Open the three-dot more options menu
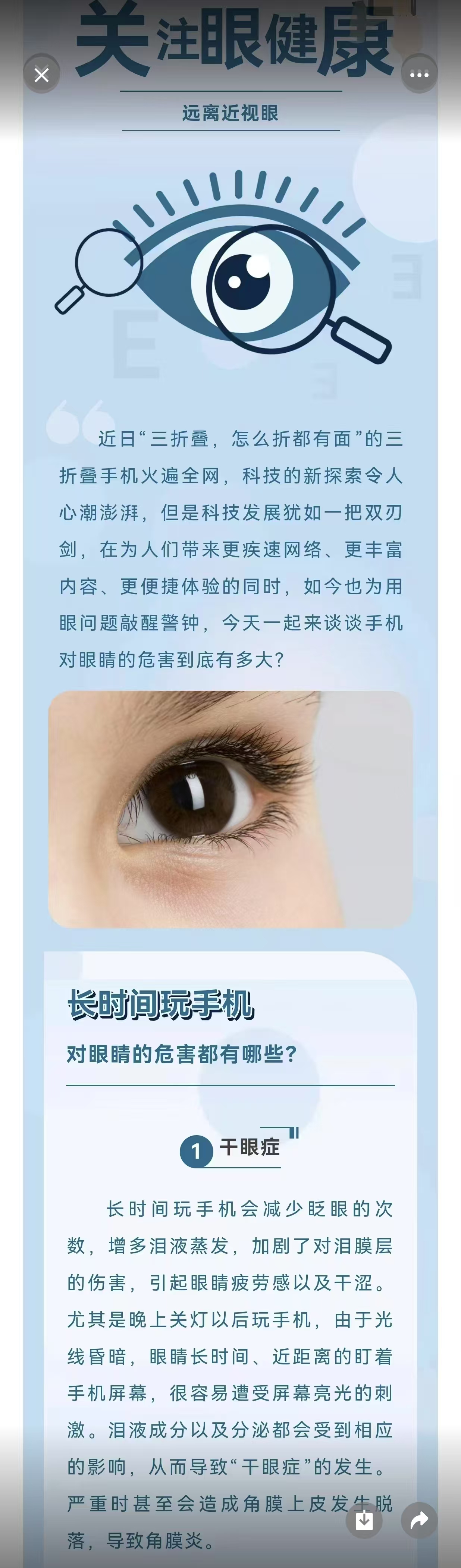 pos(419,74)
